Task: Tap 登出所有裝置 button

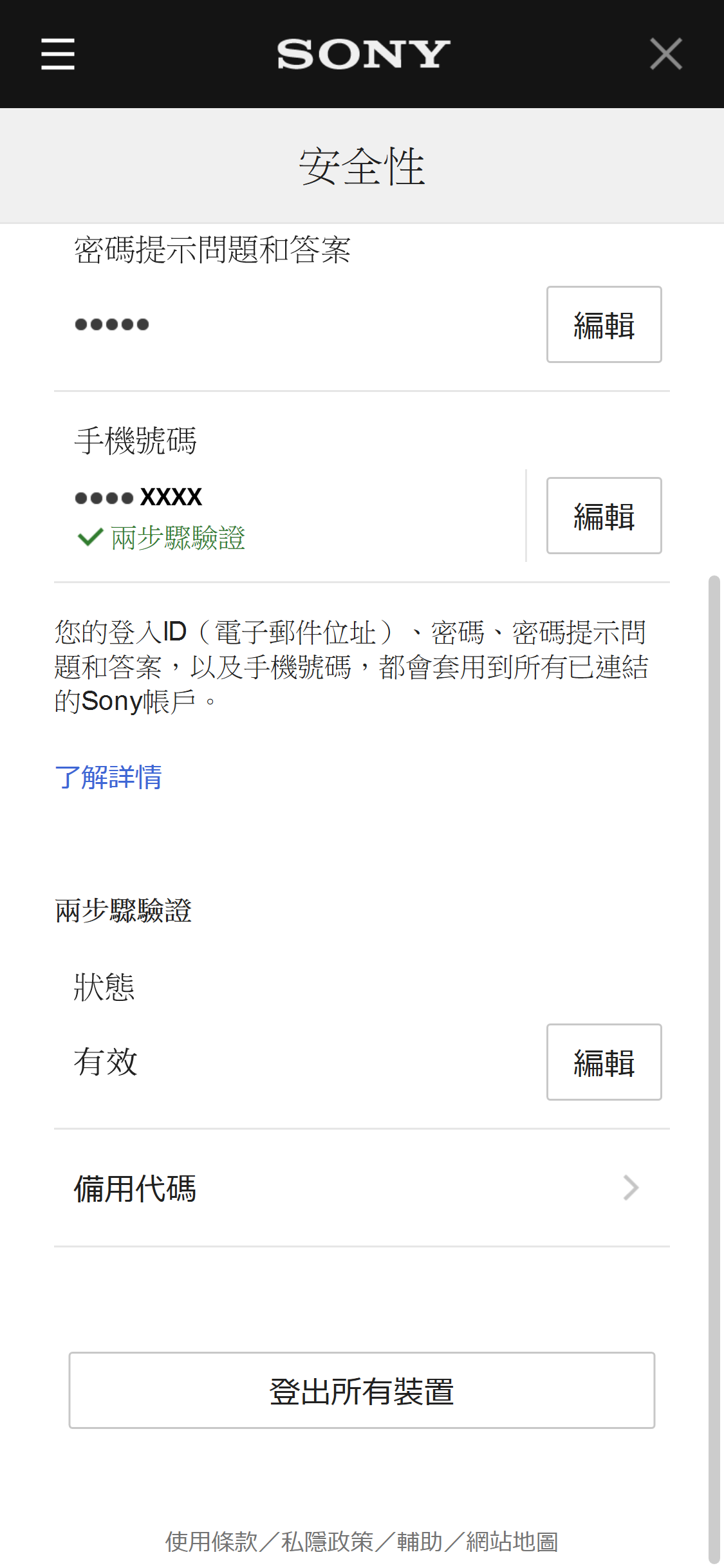Action: click(x=362, y=1390)
